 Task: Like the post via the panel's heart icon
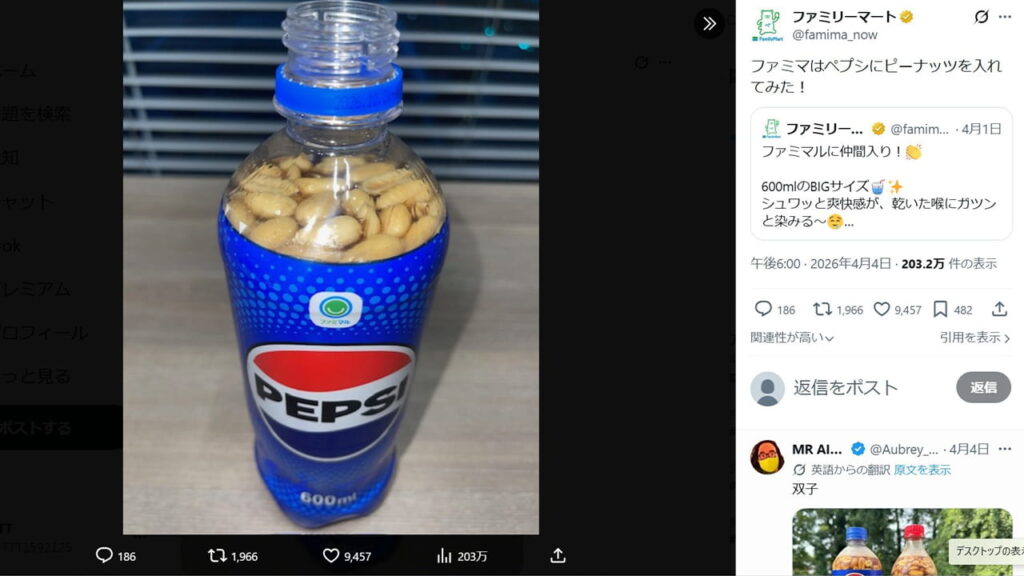point(881,309)
